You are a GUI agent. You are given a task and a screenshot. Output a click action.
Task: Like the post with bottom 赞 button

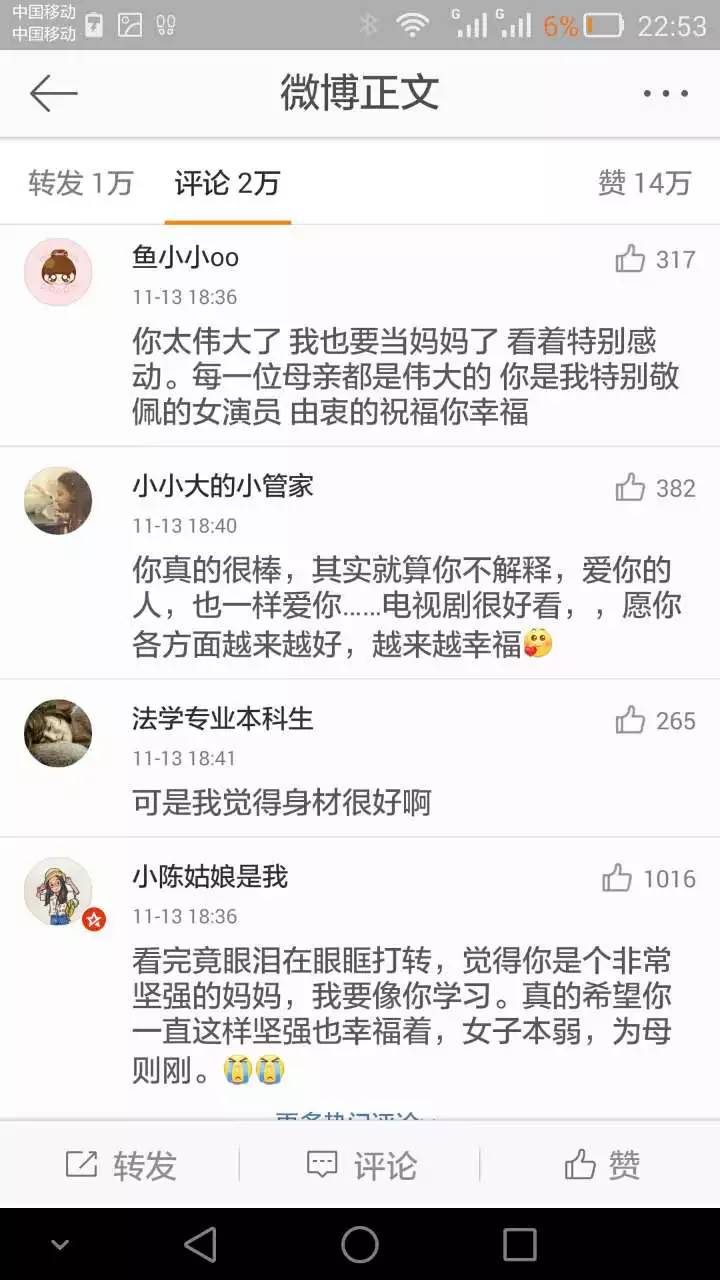pyautogui.click(x=601, y=1165)
